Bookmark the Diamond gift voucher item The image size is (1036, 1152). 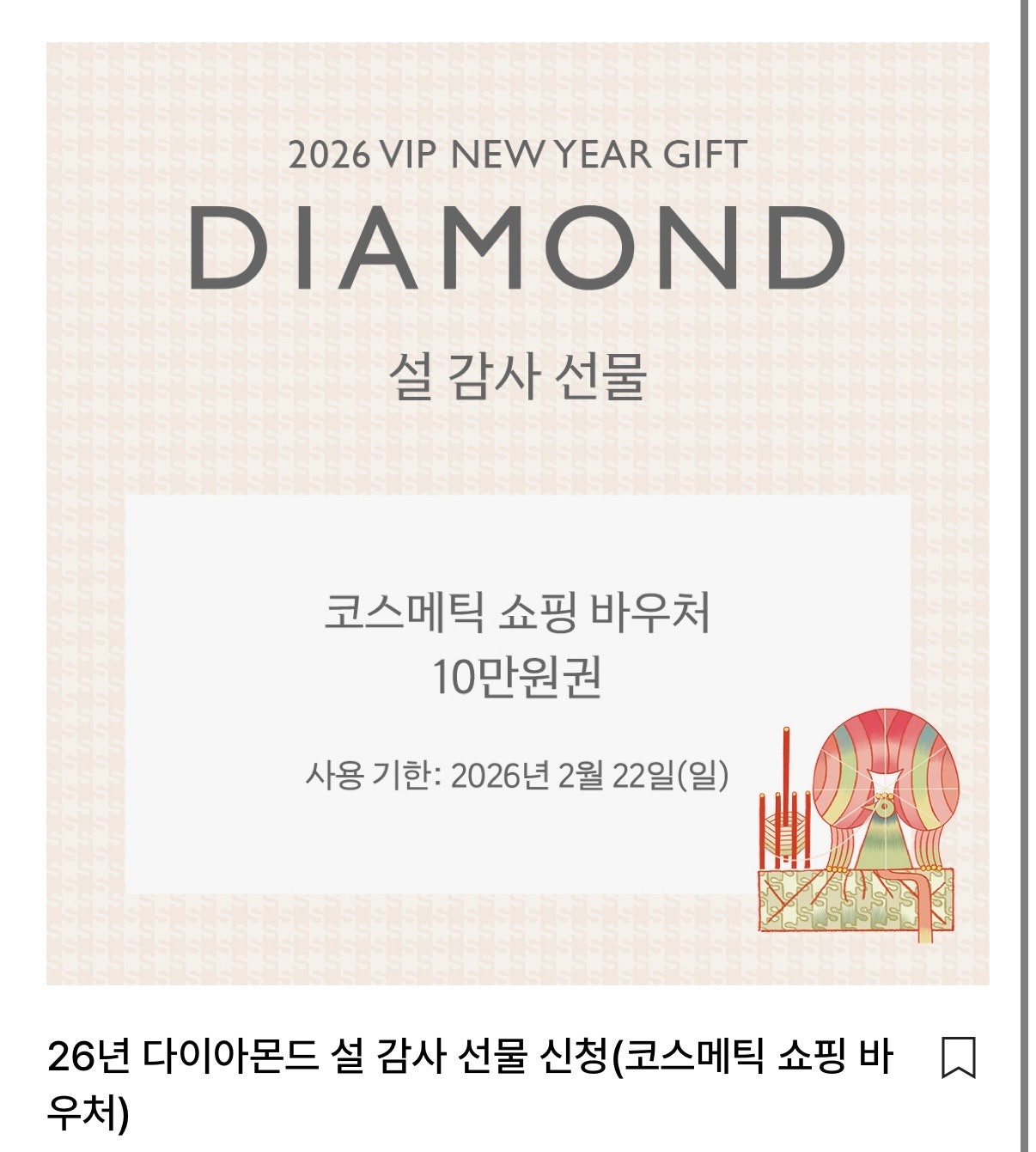coord(958,1058)
